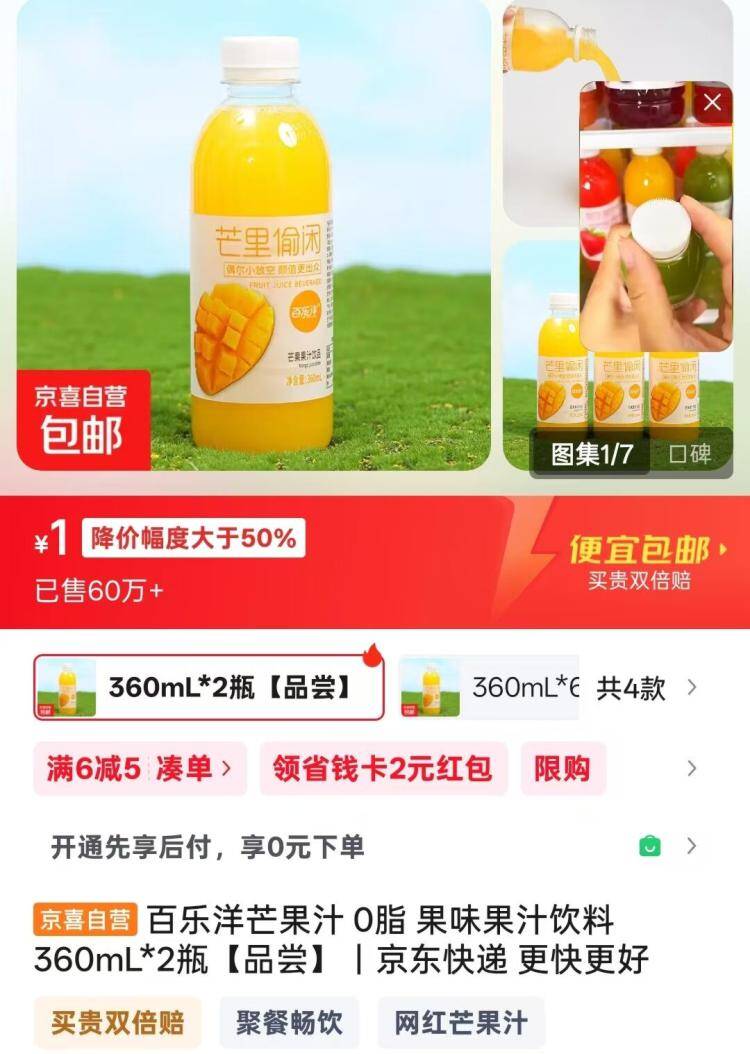Image resolution: width=750 pixels, height=1054 pixels.
Task: Open the 聚餐畅饮 tag
Action: 289,1023
